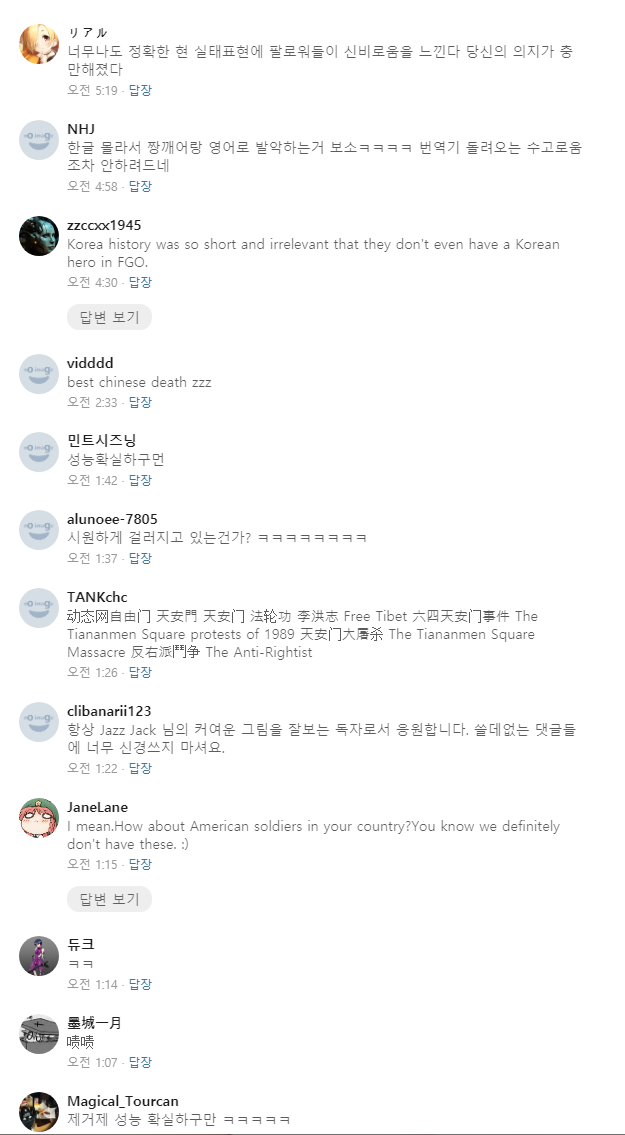Reply to JaneLane's comment
This screenshot has width=625, height=1135.
click(x=140, y=864)
